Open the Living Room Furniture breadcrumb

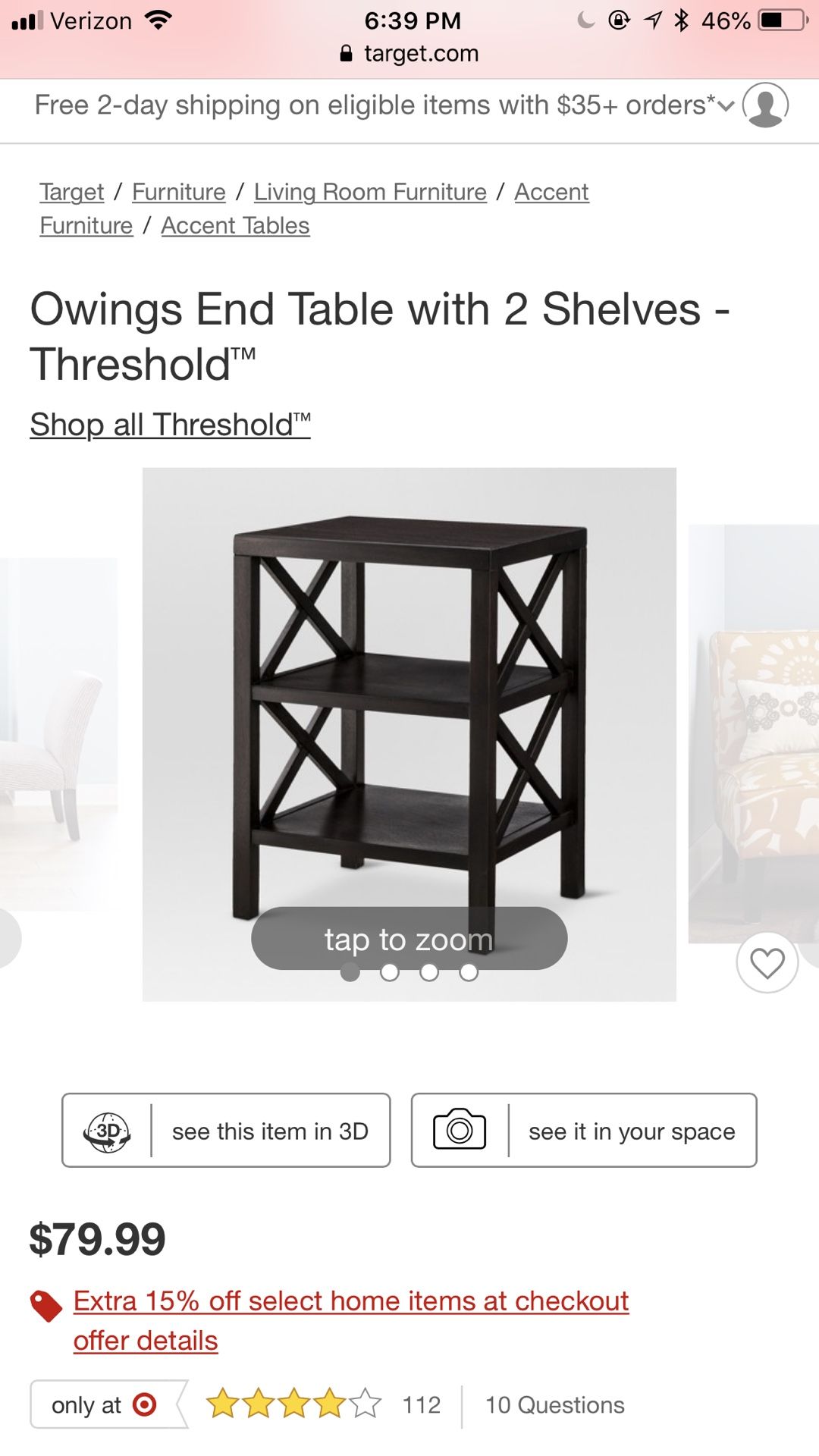click(x=370, y=192)
